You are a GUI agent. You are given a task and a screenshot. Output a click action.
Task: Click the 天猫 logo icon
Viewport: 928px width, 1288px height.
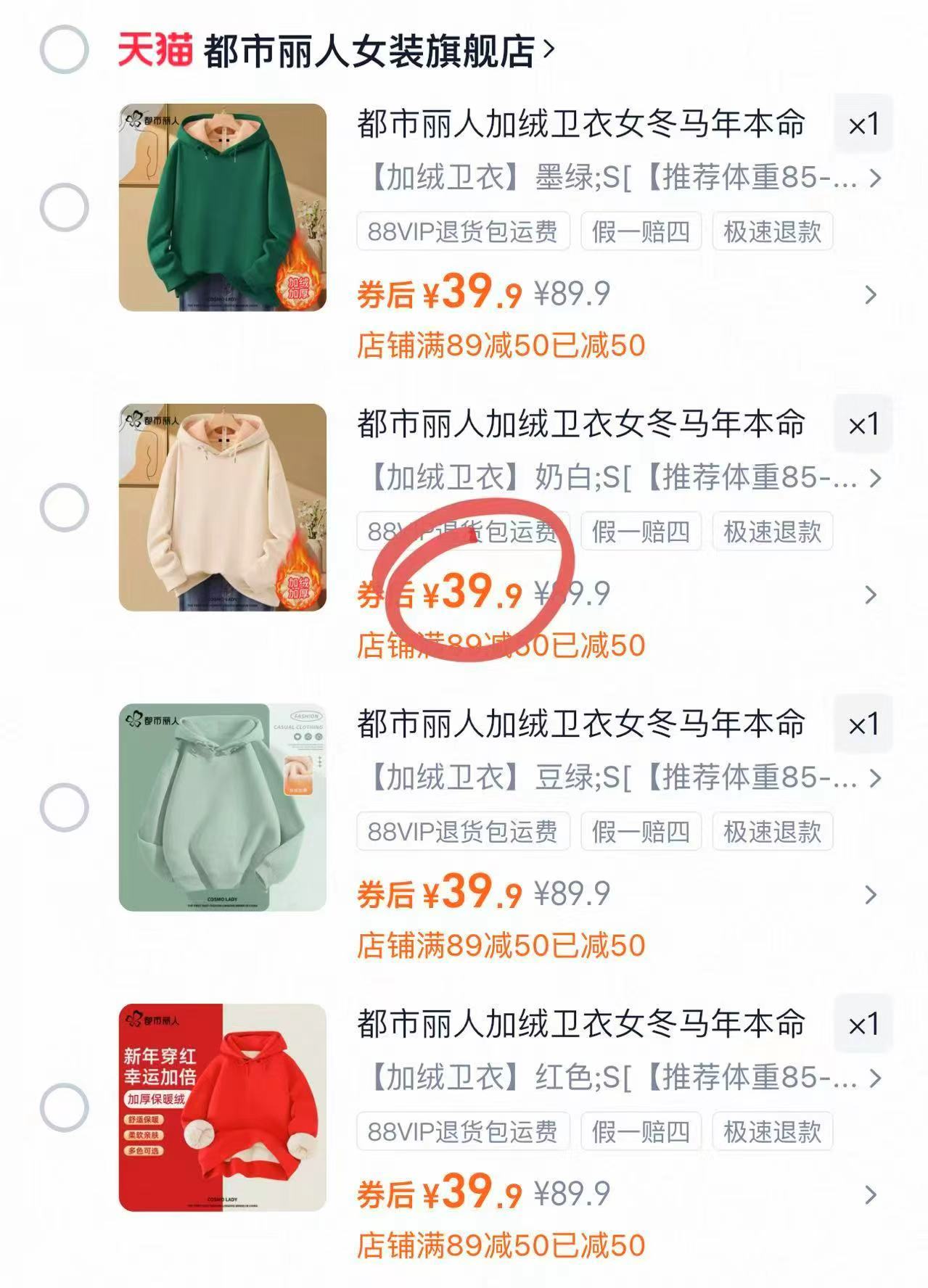pyautogui.click(x=156, y=47)
